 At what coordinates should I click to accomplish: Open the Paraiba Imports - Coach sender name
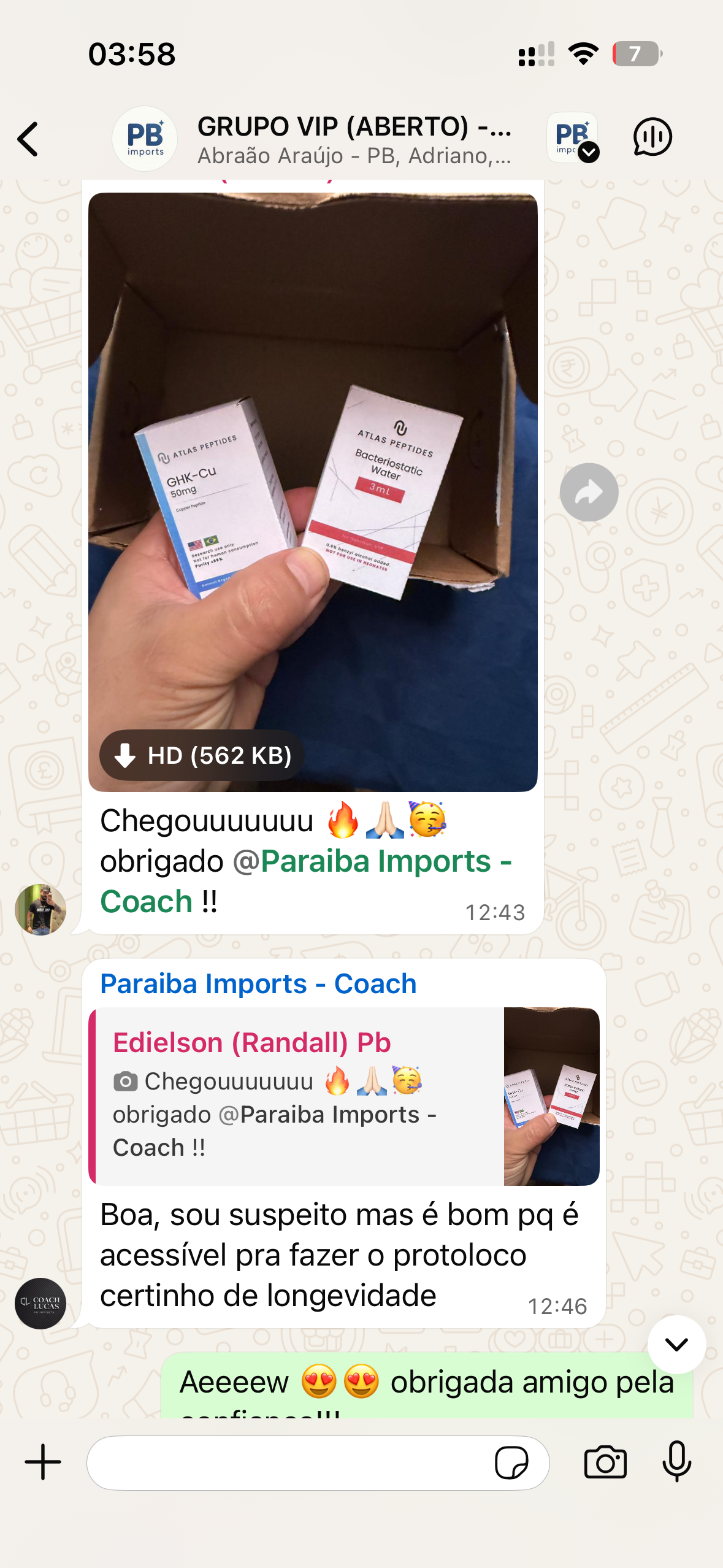(258, 984)
